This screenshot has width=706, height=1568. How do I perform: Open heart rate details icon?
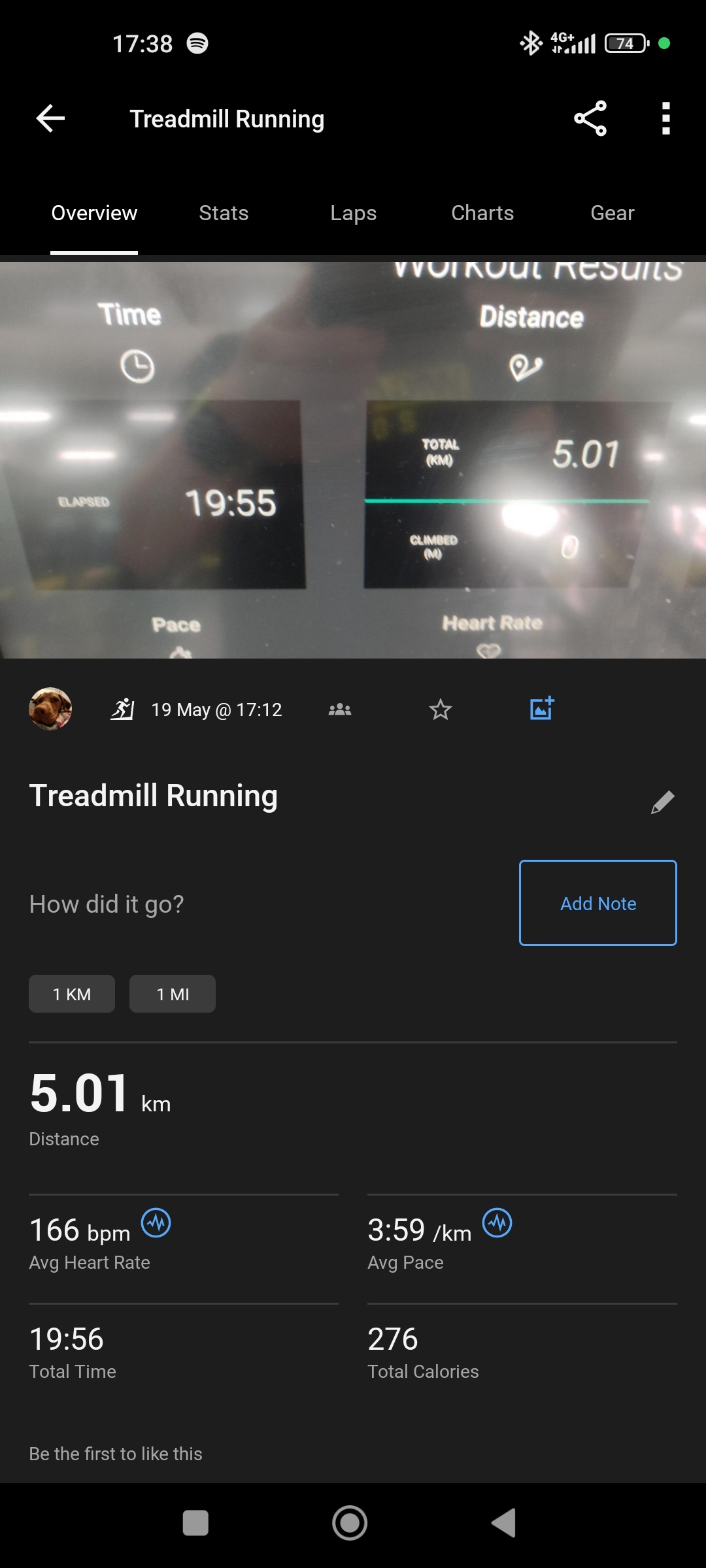(156, 1223)
